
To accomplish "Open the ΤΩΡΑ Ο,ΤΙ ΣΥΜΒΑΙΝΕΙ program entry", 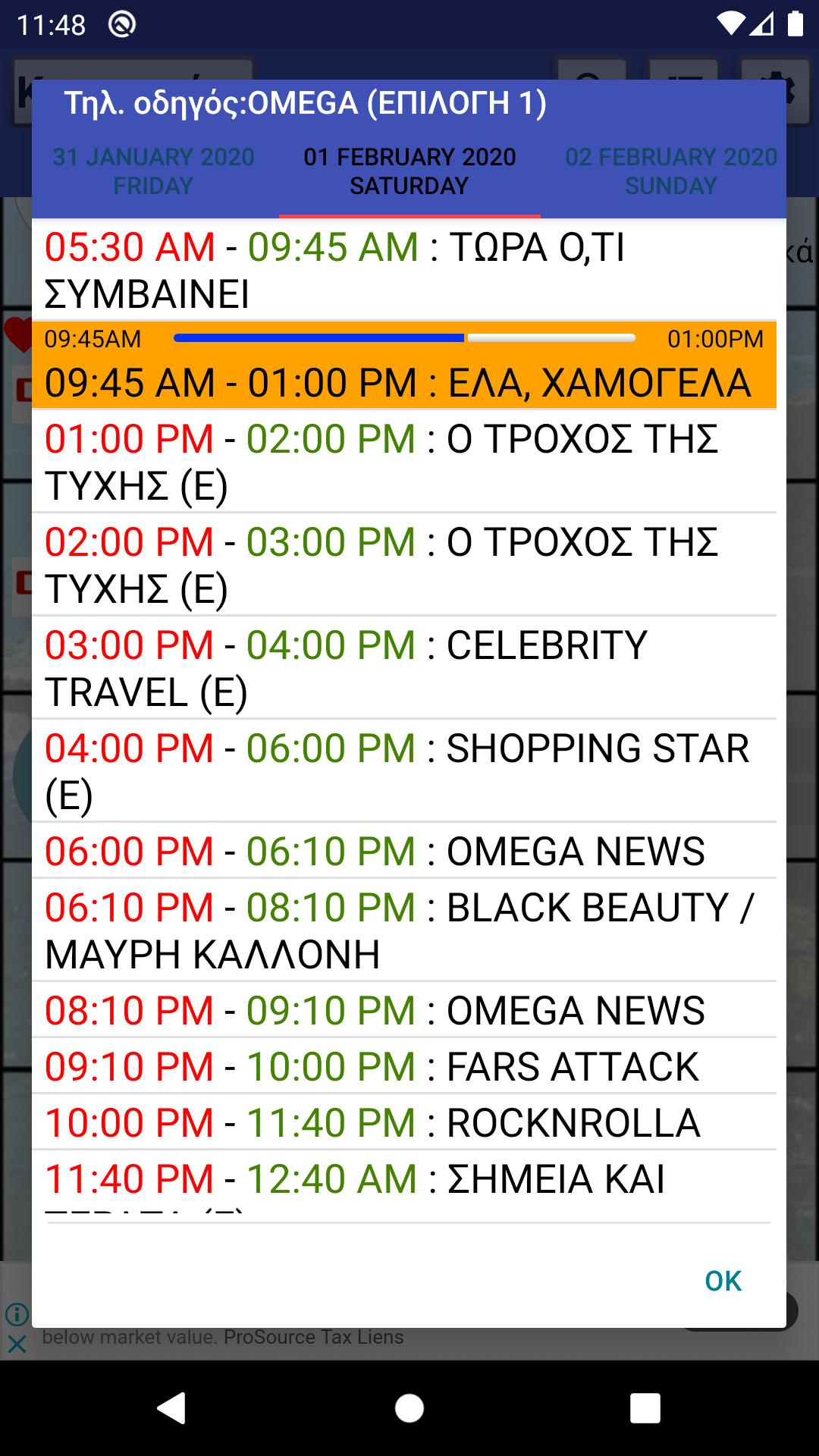I will point(403,270).
